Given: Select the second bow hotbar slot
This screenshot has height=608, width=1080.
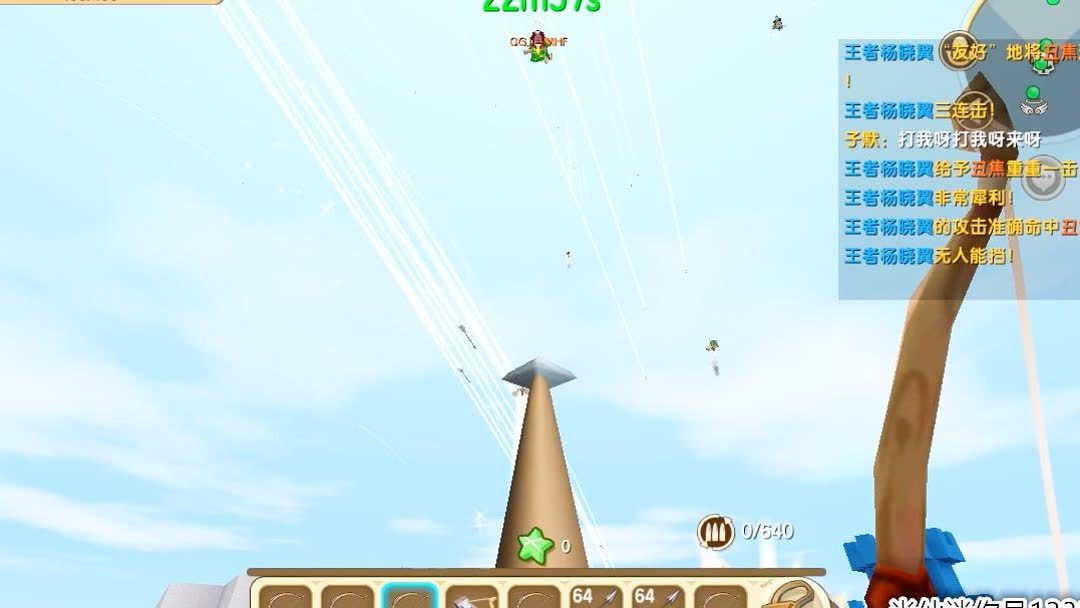Looking at the screenshot, I should [347, 598].
